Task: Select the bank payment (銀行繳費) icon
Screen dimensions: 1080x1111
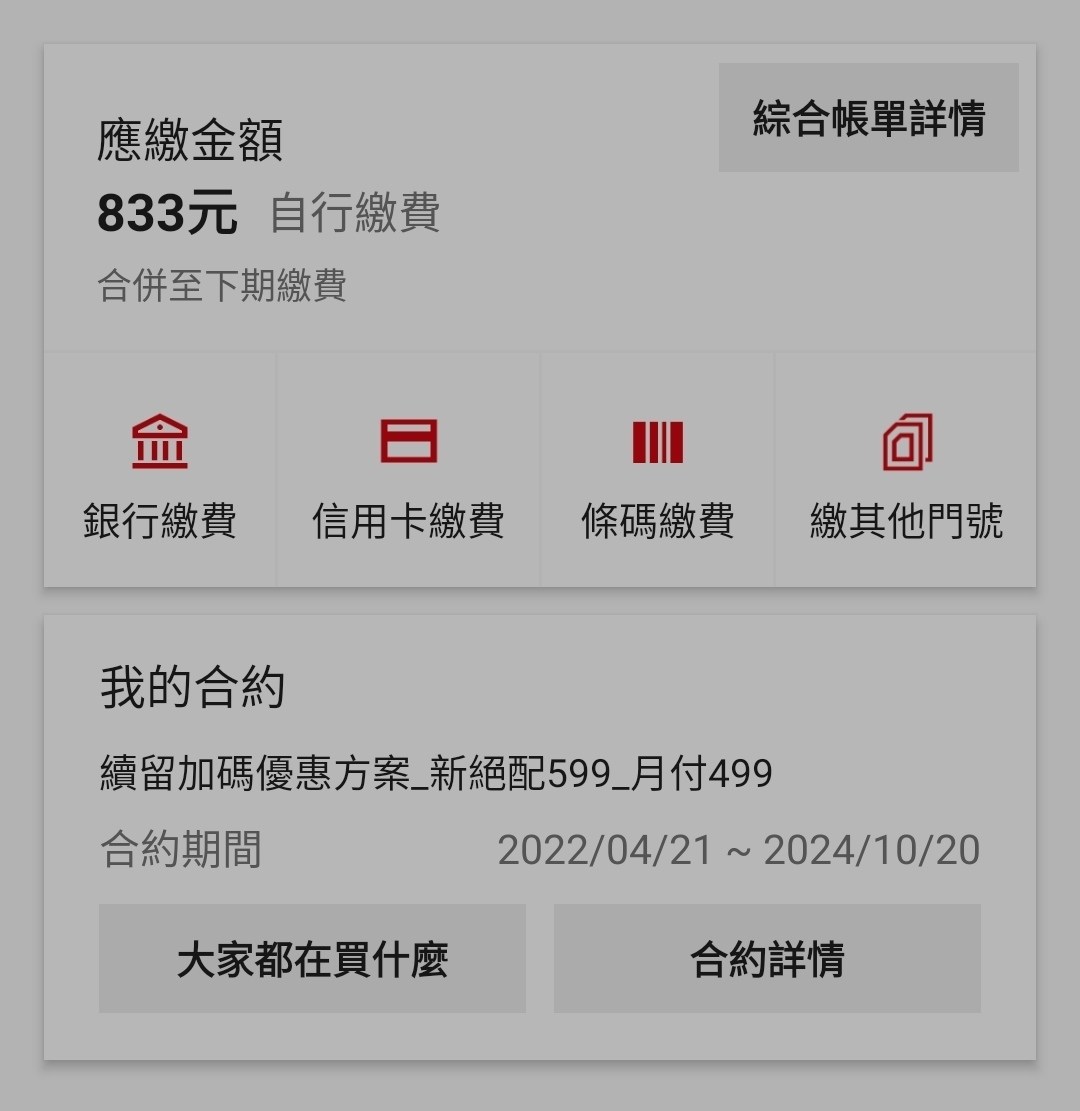Action: (x=160, y=441)
